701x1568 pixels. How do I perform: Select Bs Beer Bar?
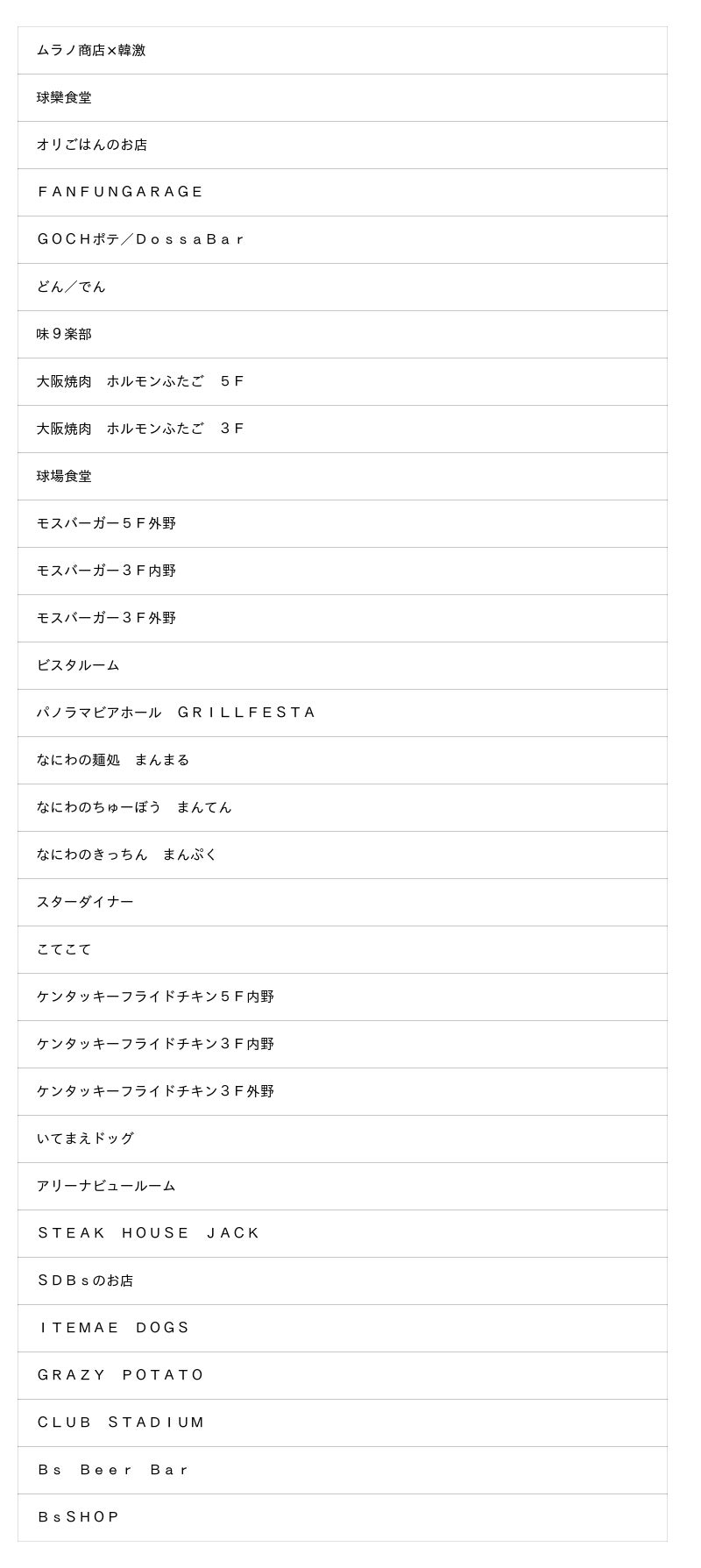click(342, 1471)
